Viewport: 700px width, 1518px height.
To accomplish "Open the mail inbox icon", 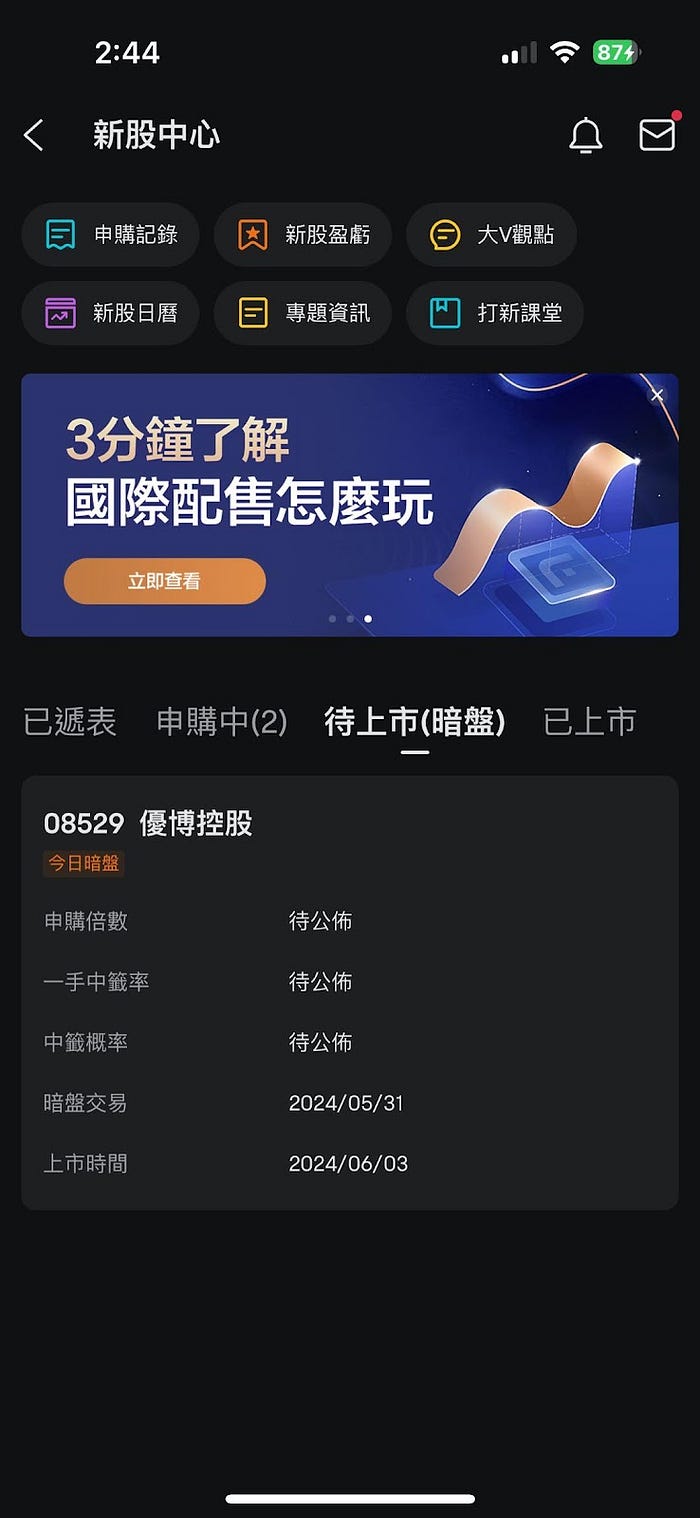I will pos(657,134).
